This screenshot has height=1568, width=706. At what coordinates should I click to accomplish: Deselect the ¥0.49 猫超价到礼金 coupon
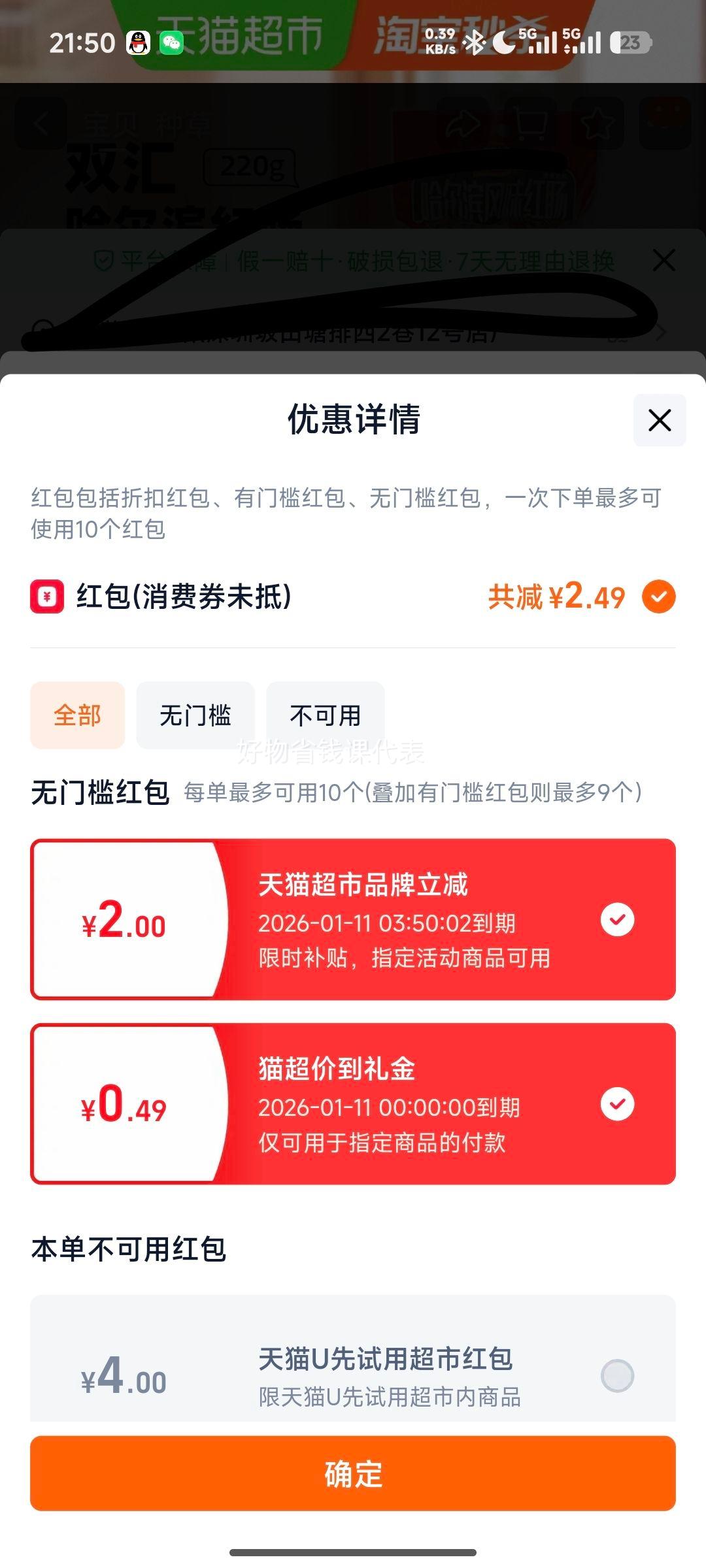616,1105
